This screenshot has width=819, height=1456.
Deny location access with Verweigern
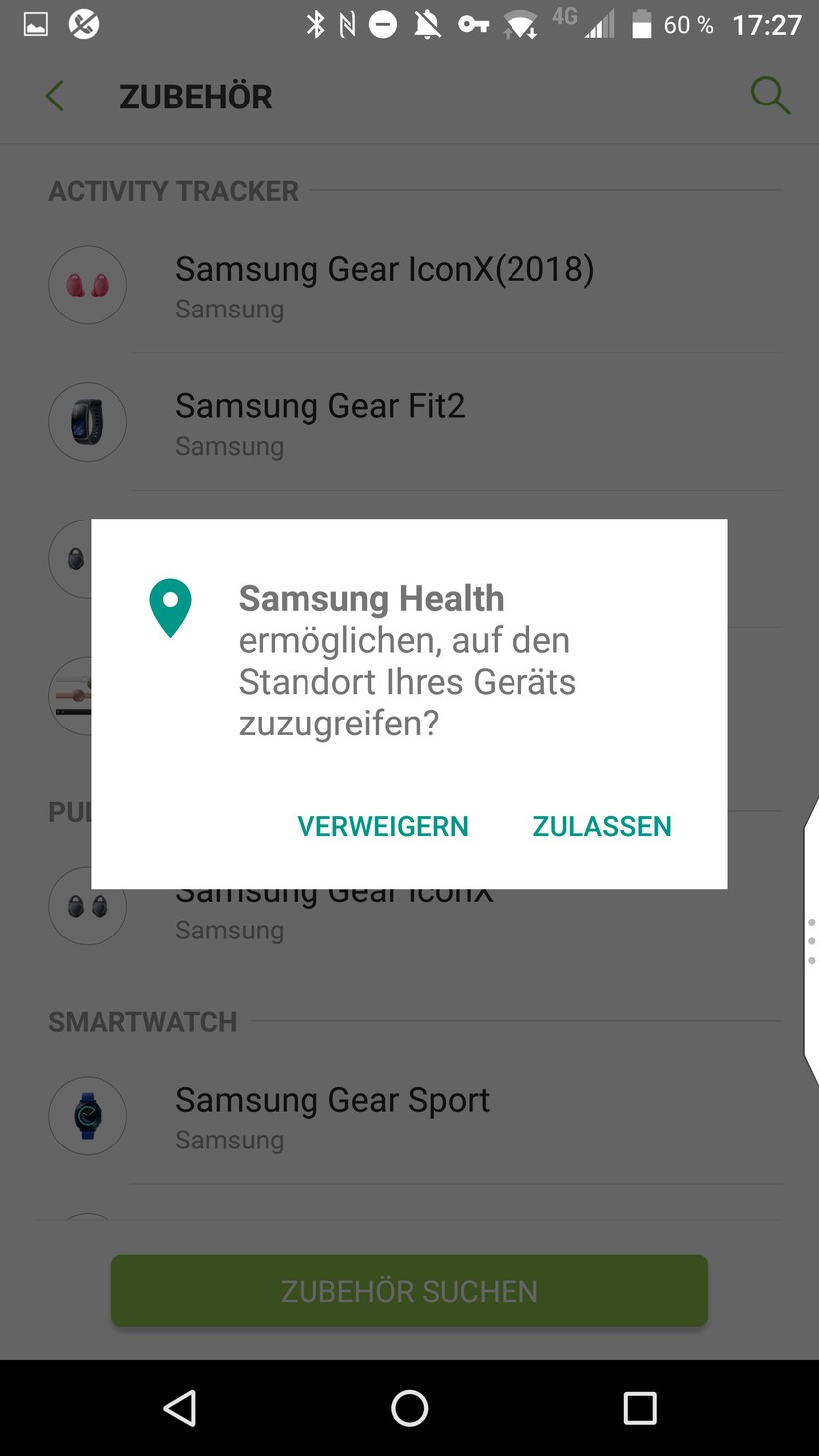tap(382, 826)
